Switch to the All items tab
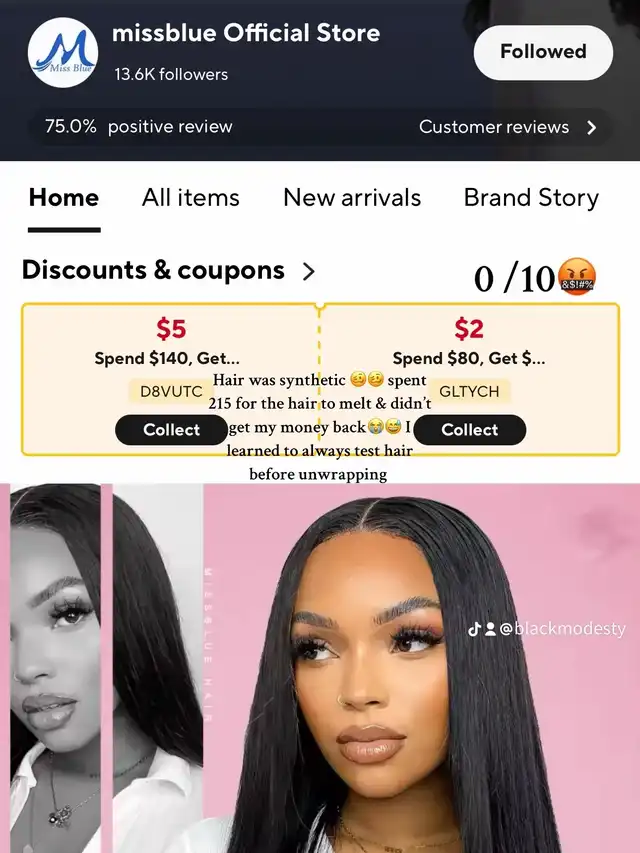This screenshot has width=640, height=853. 191,198
